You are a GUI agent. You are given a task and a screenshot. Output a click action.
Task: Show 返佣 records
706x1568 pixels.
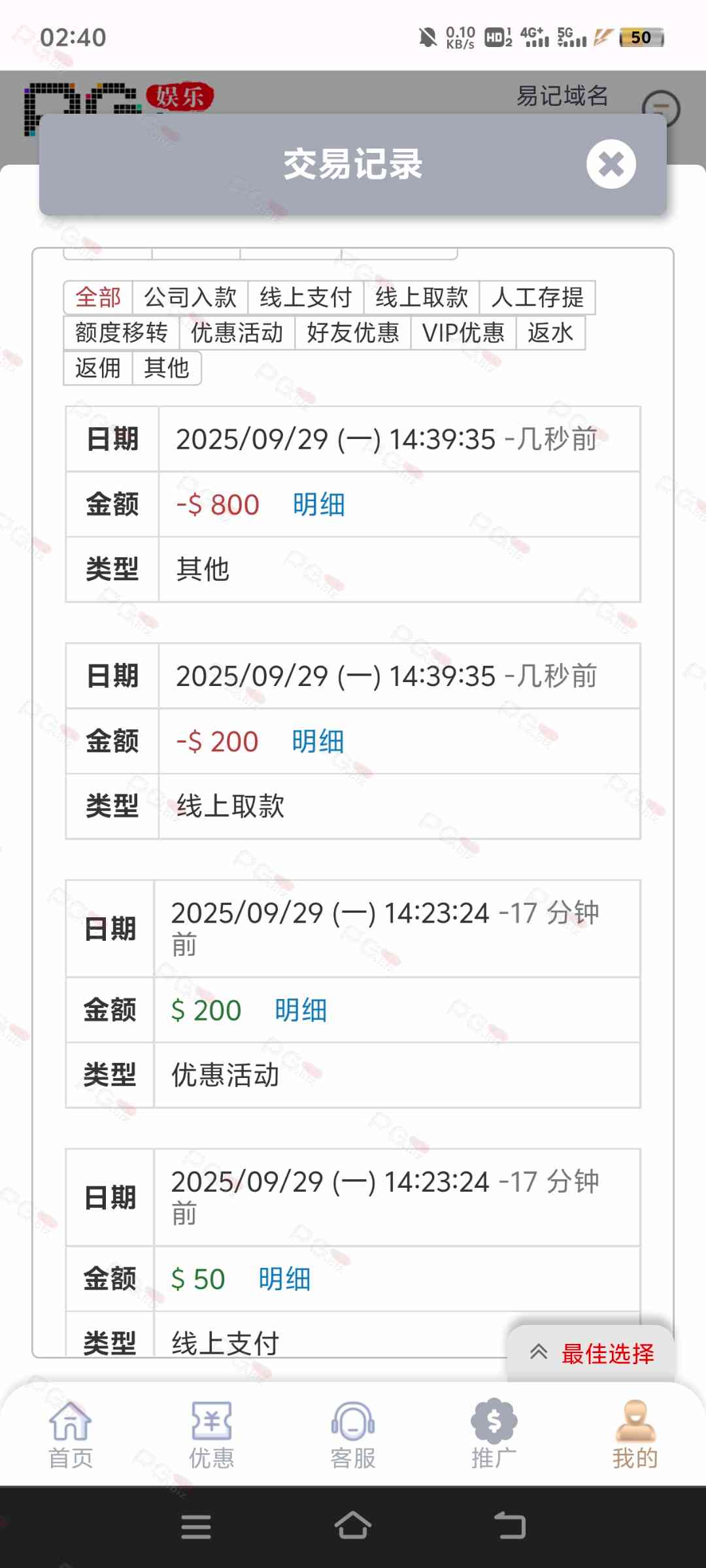(98, 368)
